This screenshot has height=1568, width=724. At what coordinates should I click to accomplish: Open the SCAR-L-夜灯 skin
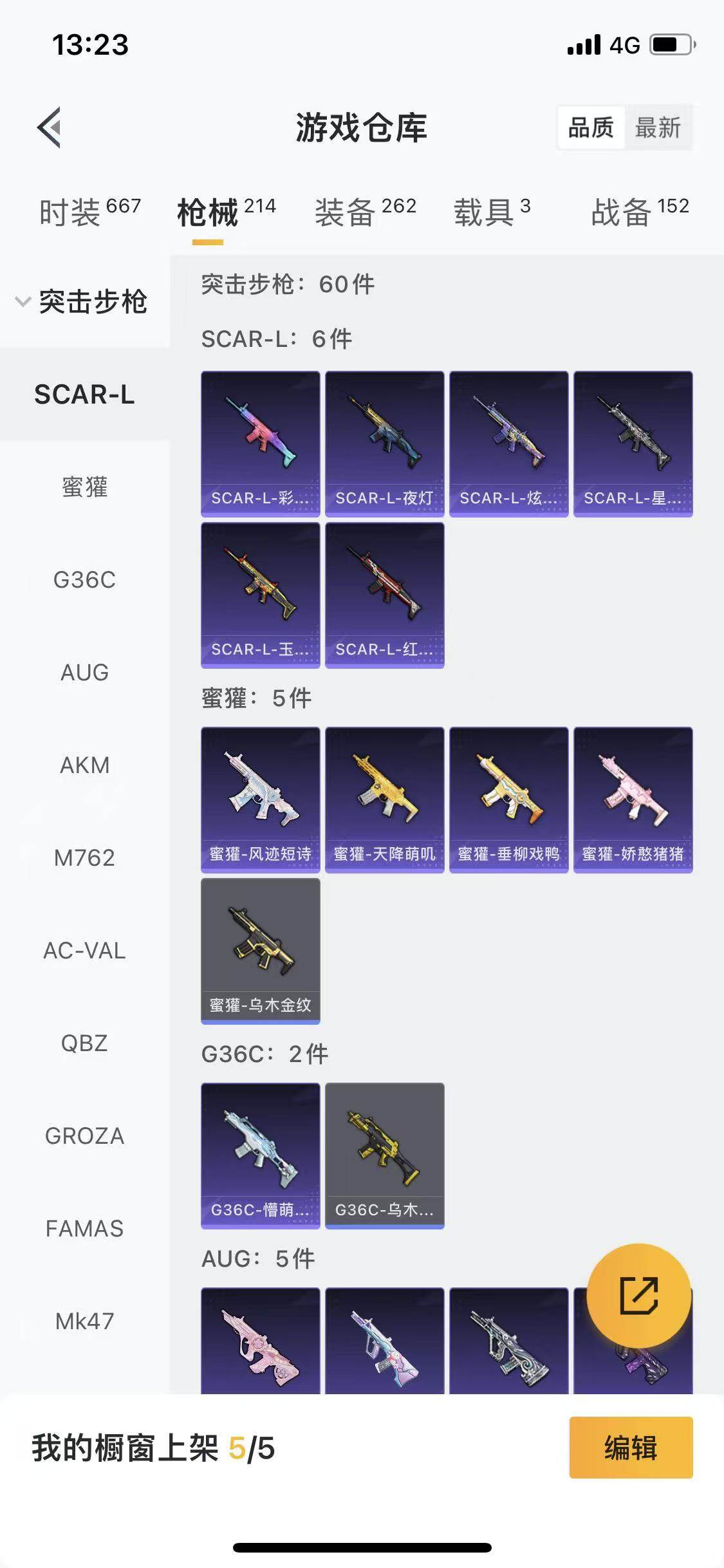tap(384, 443)
